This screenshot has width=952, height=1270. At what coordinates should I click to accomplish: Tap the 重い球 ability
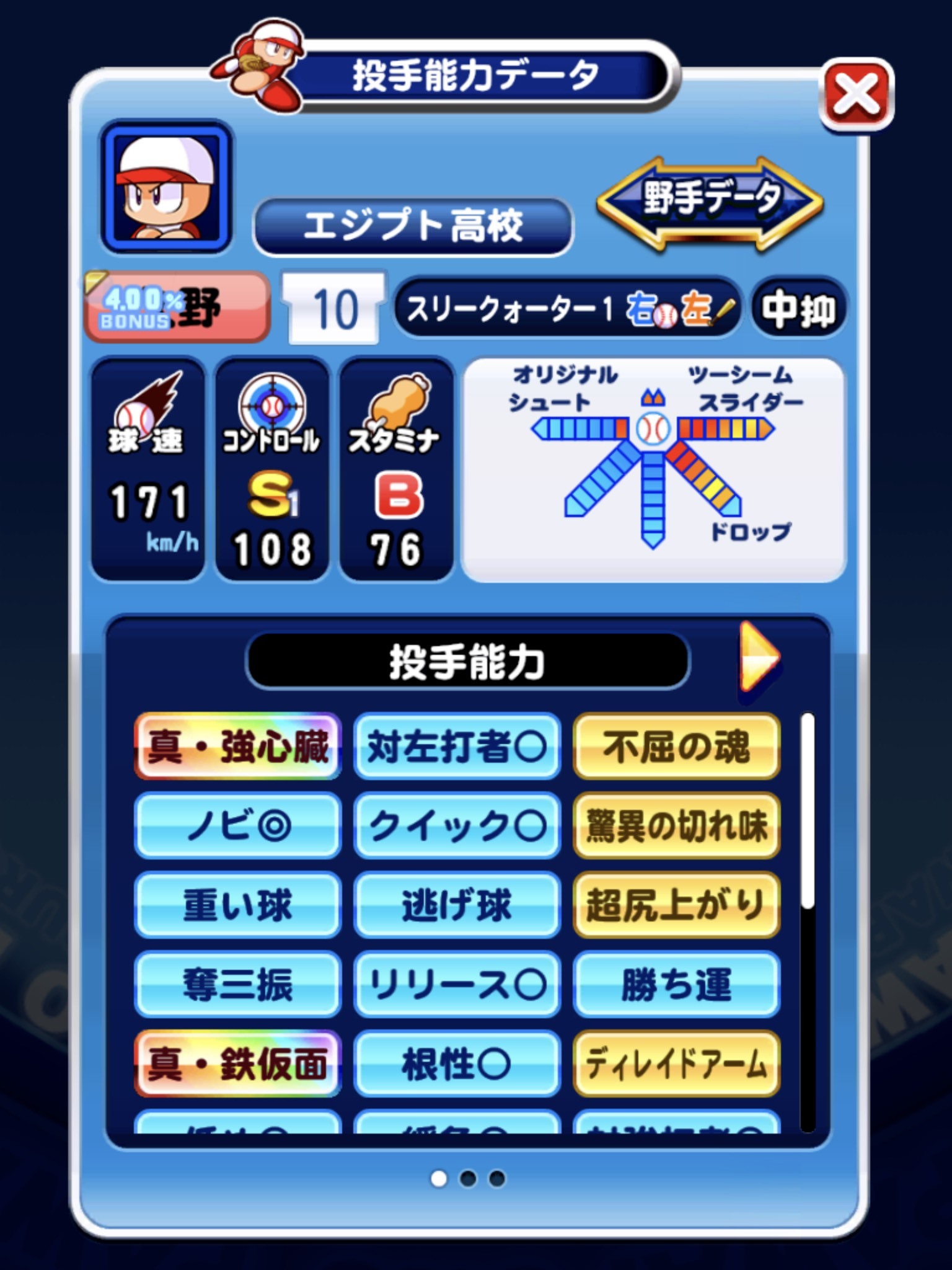237,905
